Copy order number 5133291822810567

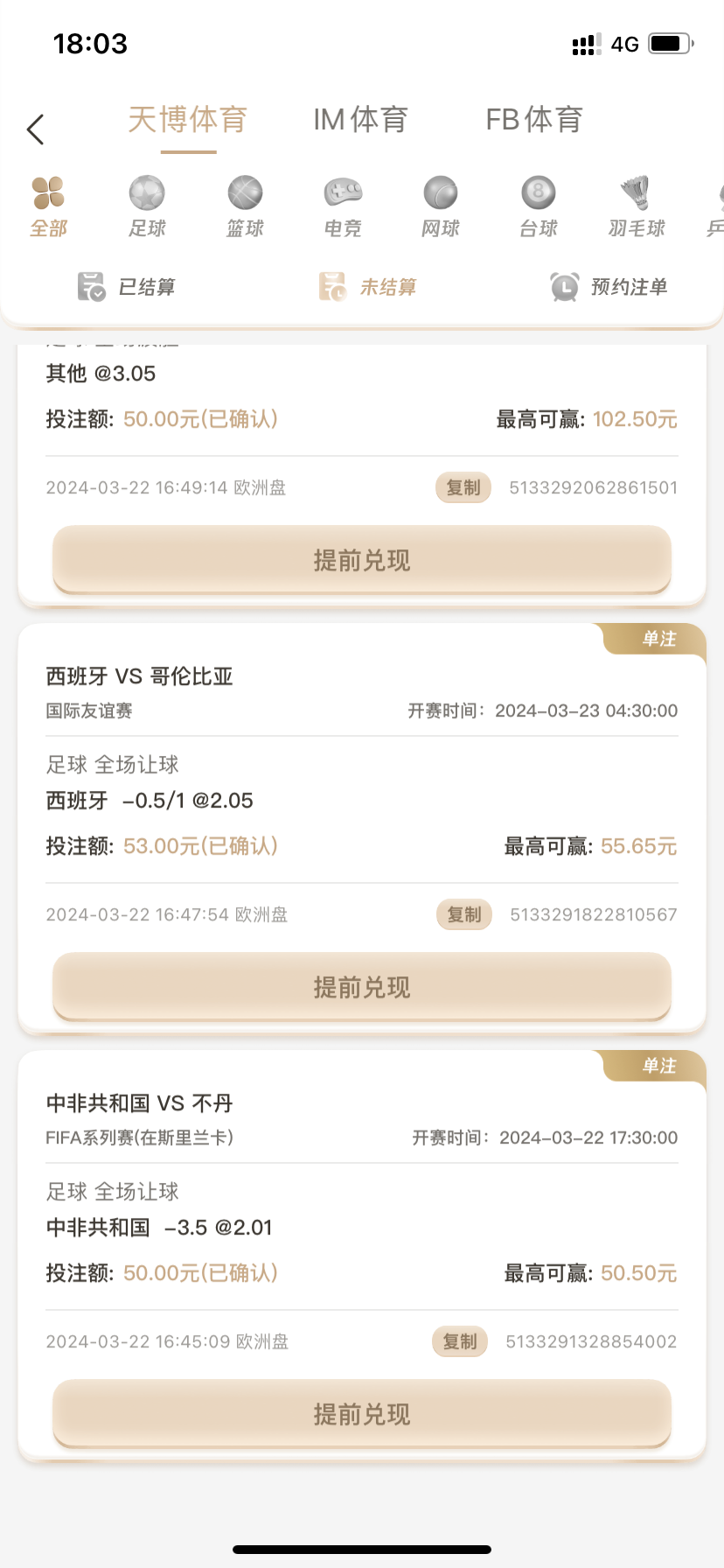tap(464, 914)
